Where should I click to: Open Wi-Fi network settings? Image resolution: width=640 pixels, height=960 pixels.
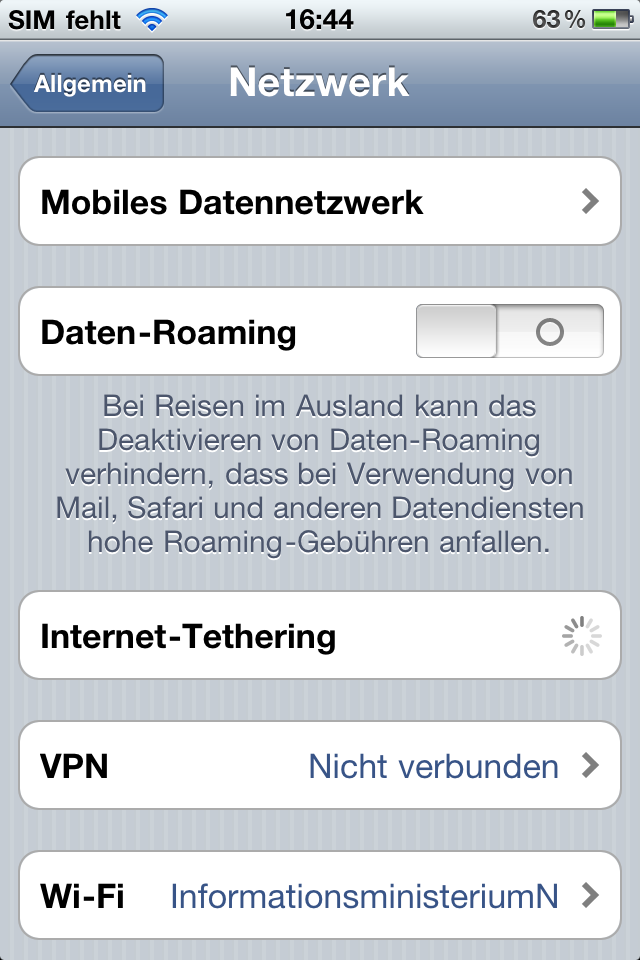[x=320, y=895]
